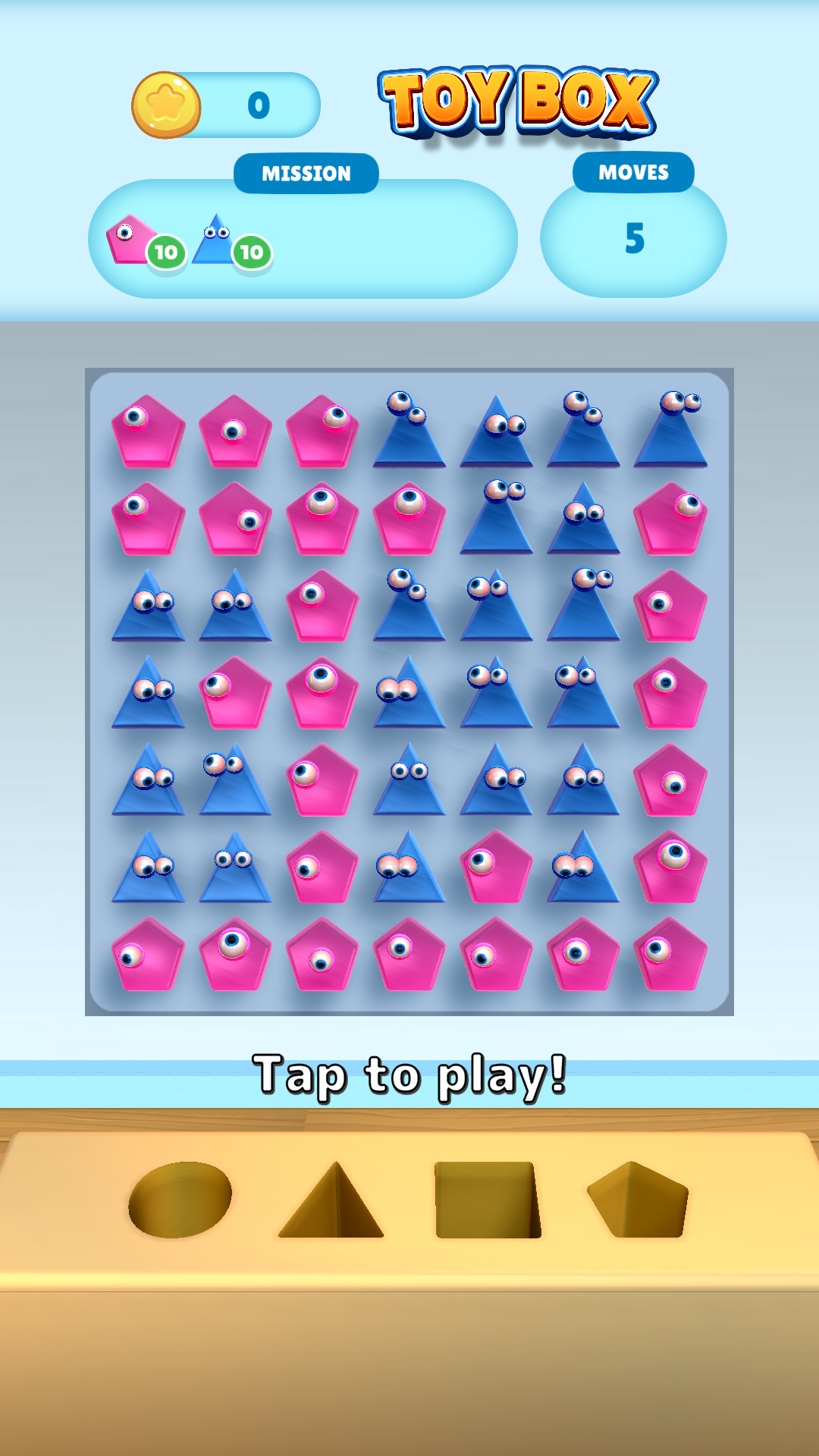Tap the pink pentagon in the top-left corner
Image resolution: width=819 pixels, height=1456 pixels.
click(149, 432)
